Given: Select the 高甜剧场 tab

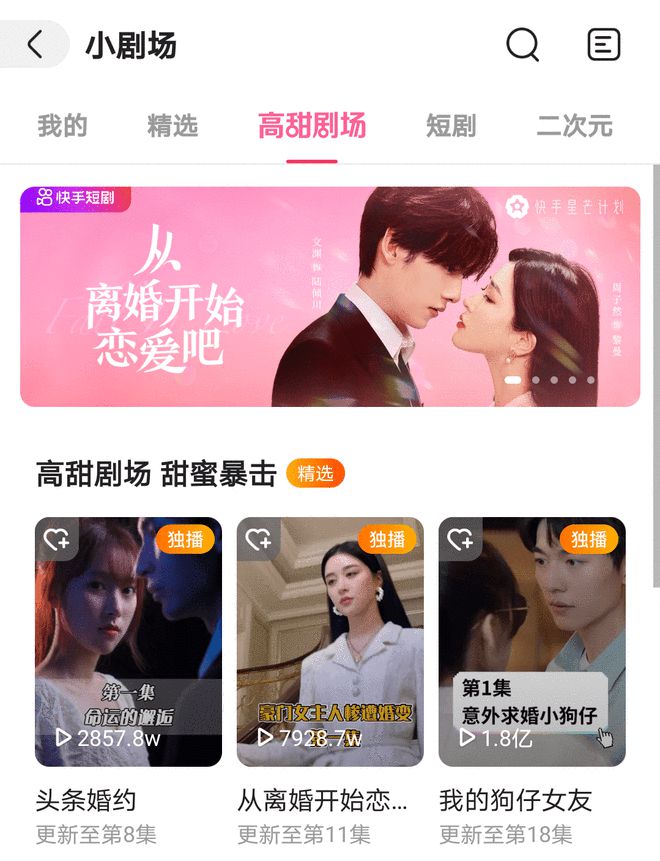Looking at the screenshot, I should [312, 126].
